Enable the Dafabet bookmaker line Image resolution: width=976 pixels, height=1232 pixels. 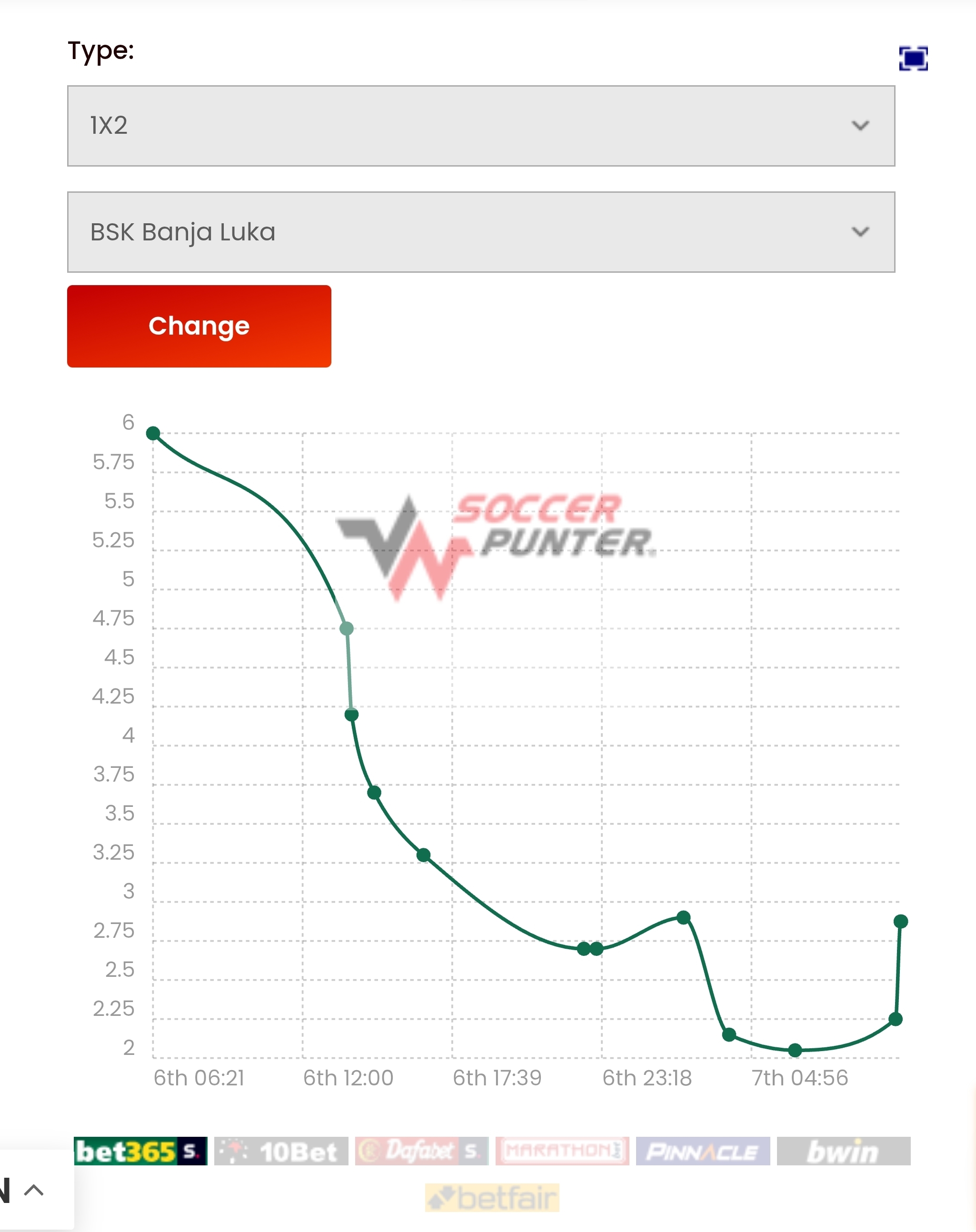click(422, 1151)
